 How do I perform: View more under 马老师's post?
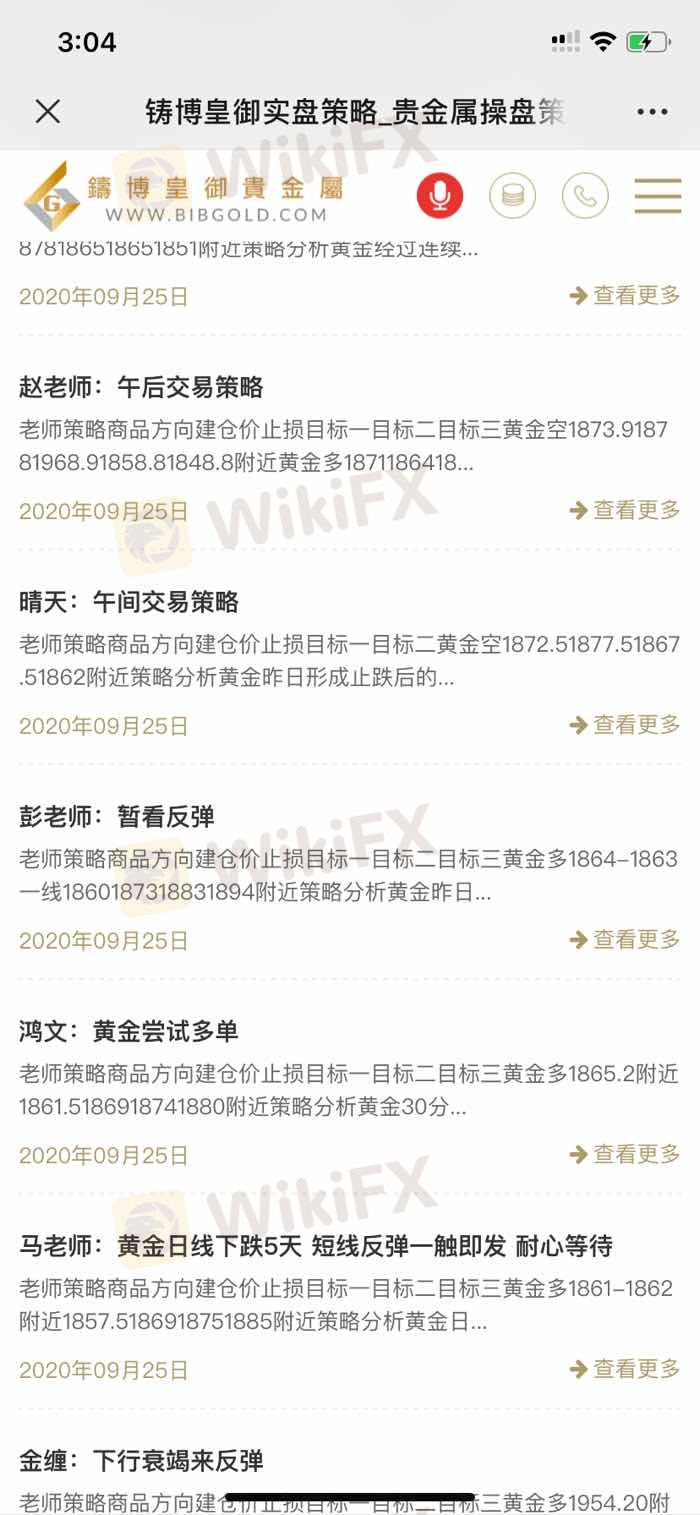pyautogui.click(x=625, y=1369)
